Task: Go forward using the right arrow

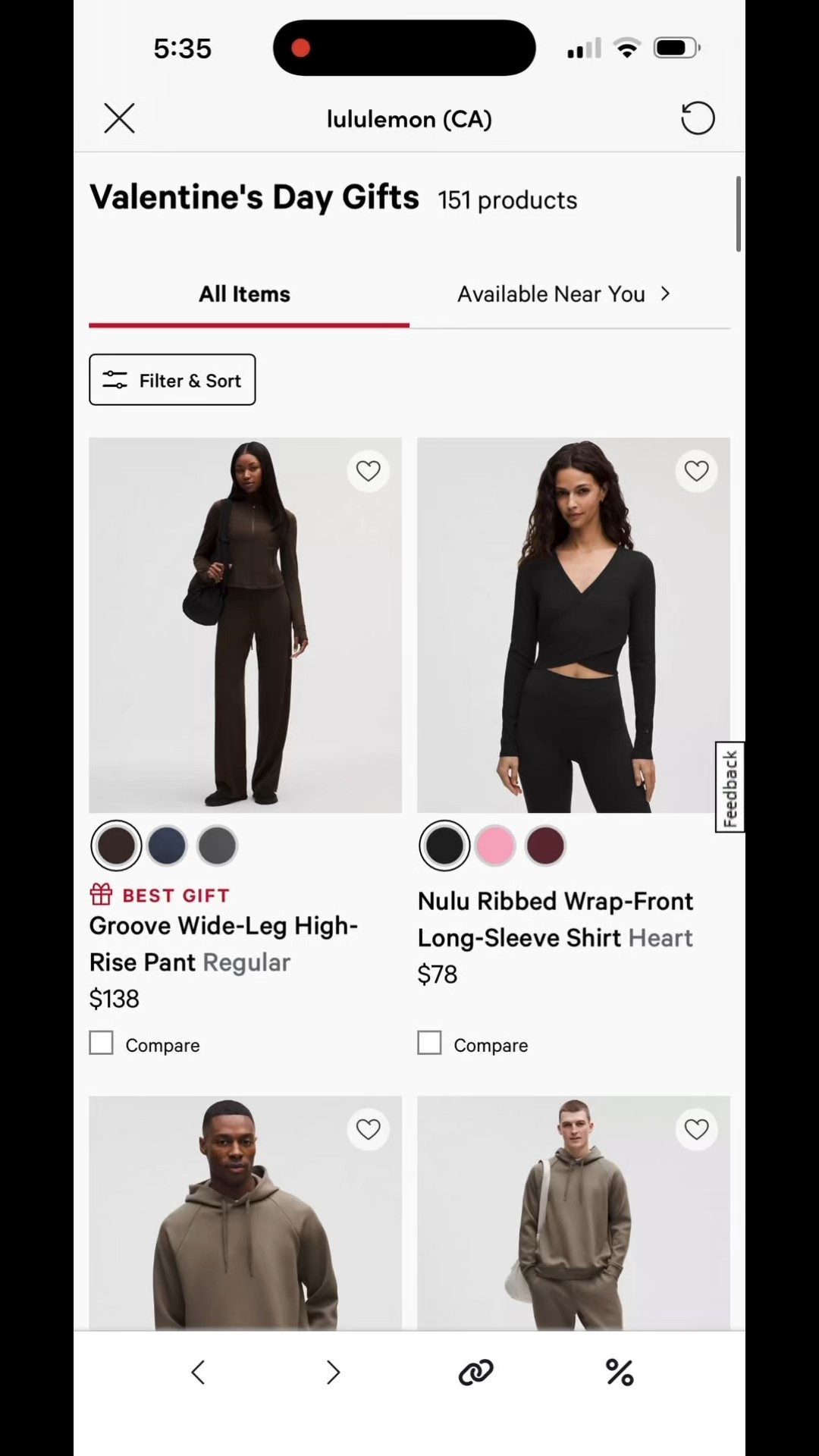Action: (333, 1372)
